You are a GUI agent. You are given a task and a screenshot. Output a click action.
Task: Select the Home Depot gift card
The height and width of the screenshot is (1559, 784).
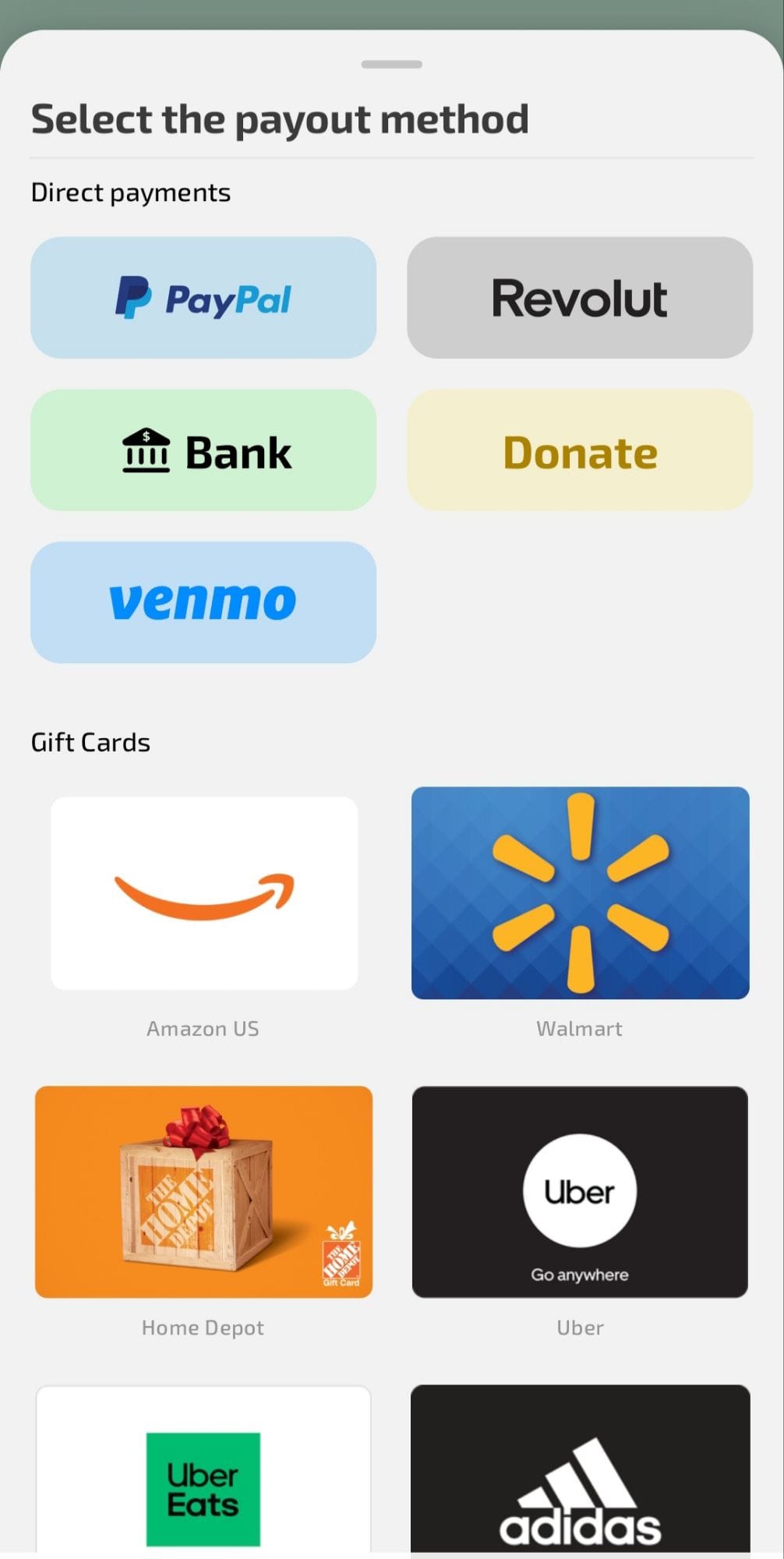[203, 1191]
